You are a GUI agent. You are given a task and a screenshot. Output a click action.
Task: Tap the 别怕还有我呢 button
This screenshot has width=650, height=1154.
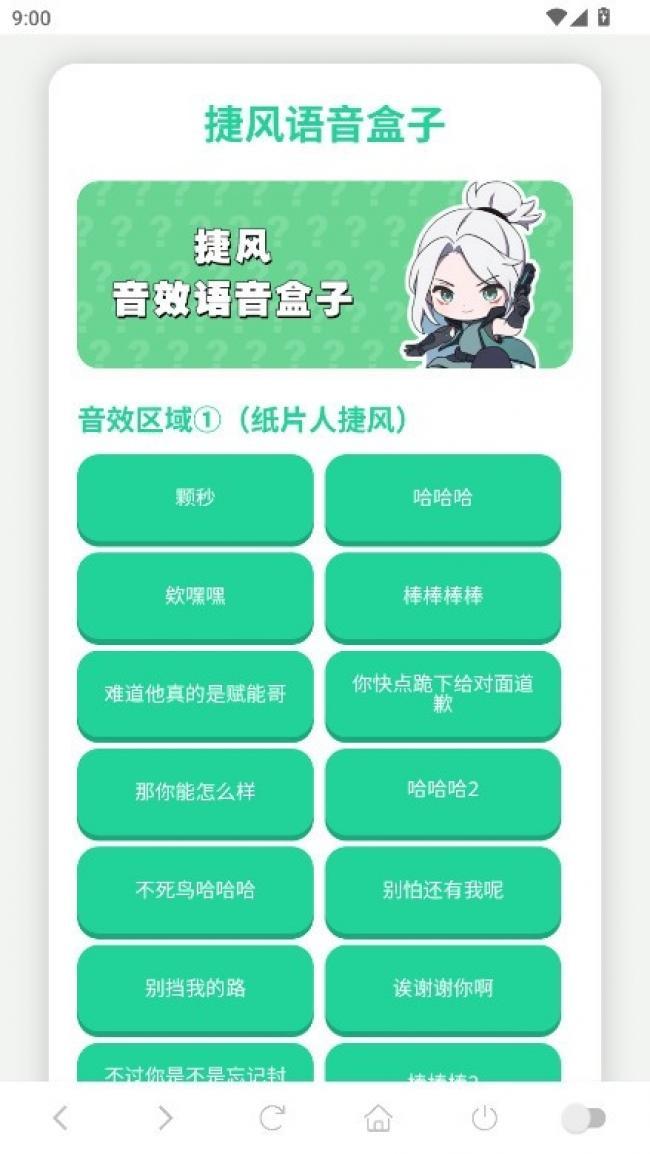(443, 889)
